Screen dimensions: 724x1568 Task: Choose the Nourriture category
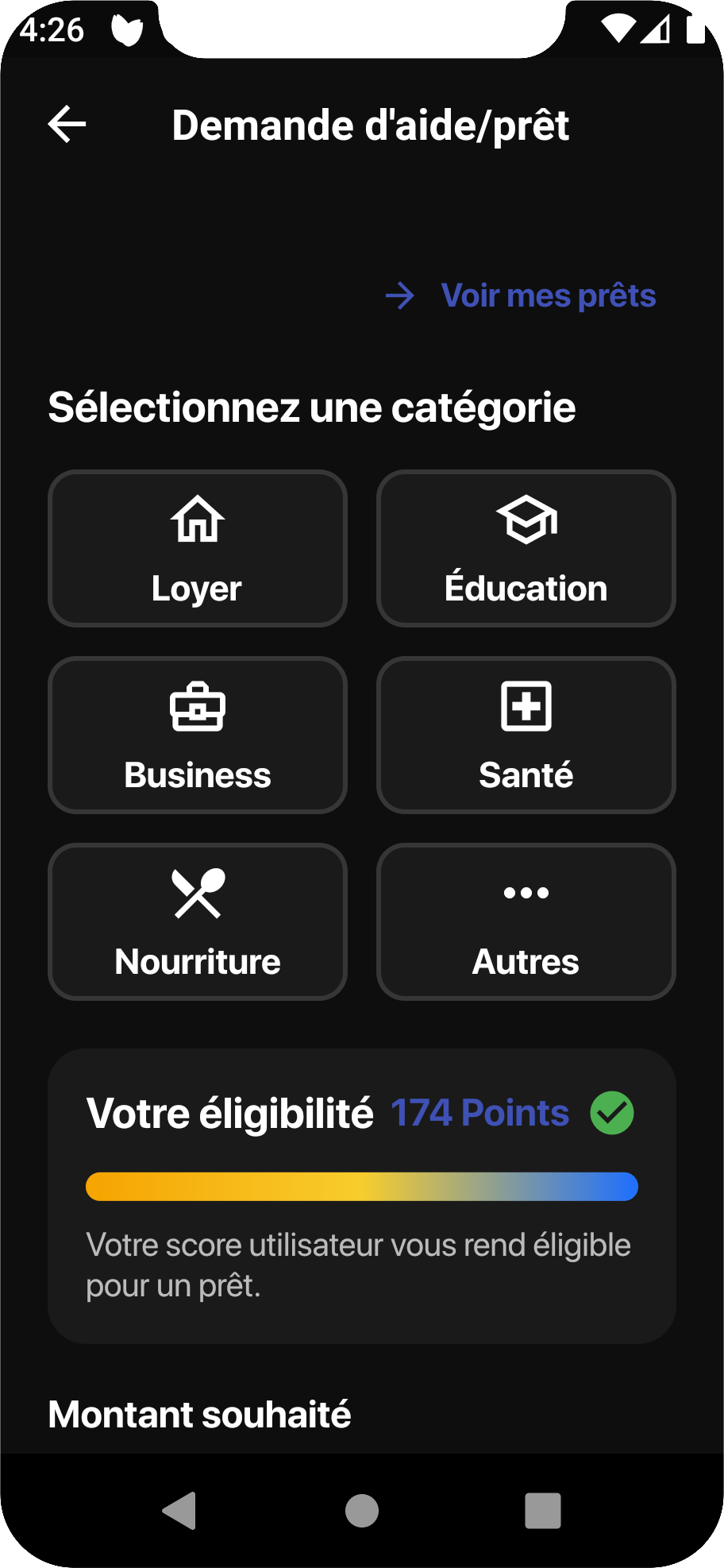pos(198,922)
